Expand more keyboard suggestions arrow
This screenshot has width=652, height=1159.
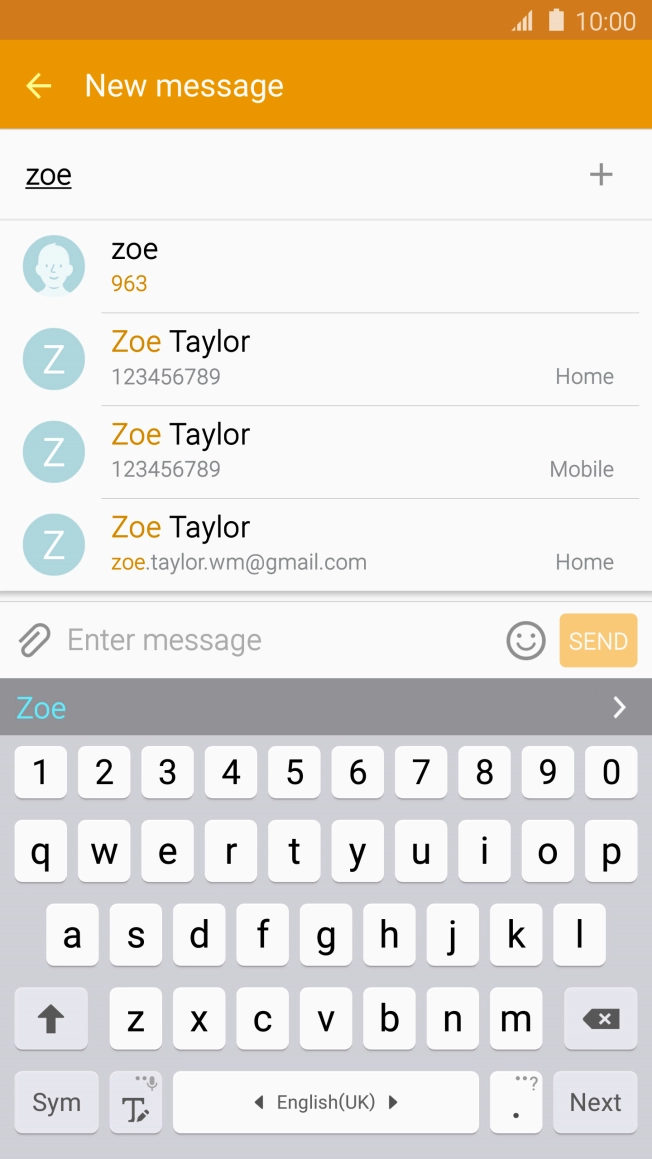pos(619,708)
